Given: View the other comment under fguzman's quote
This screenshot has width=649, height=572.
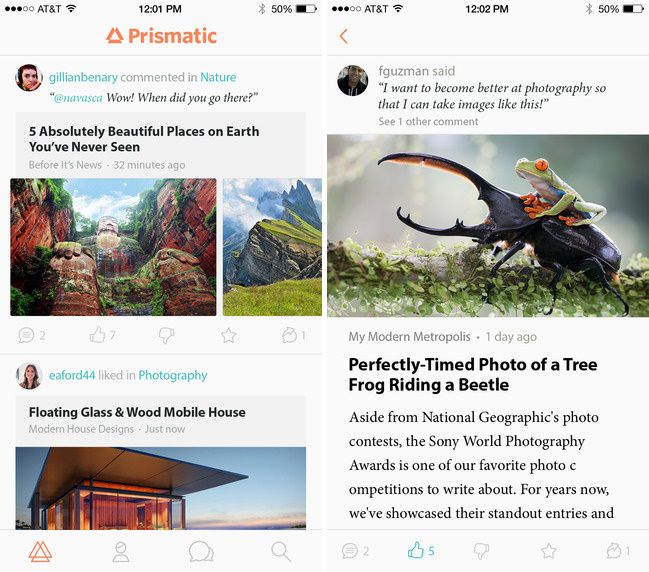Looking at the screenshot, I should 428,122.
